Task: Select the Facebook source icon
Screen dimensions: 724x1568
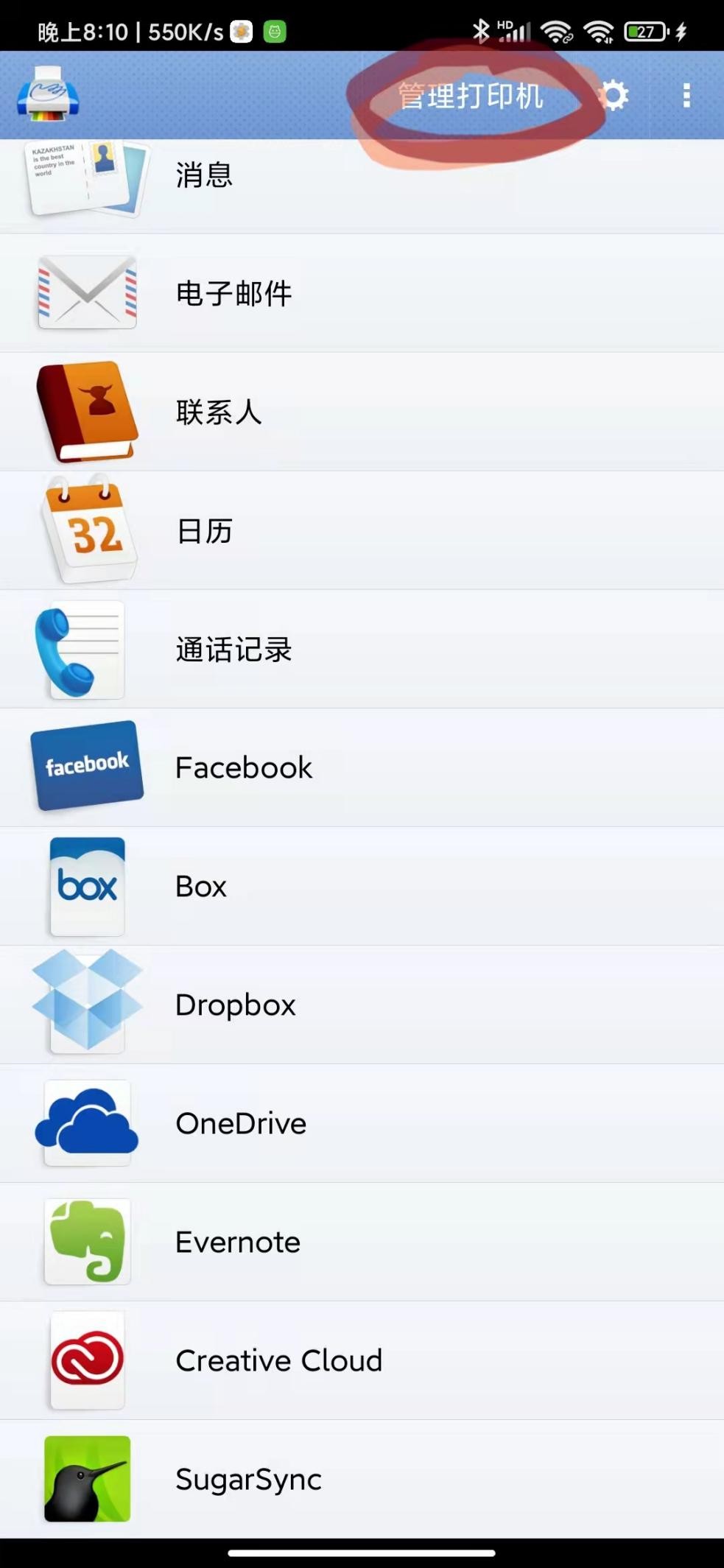Action: 86,766
